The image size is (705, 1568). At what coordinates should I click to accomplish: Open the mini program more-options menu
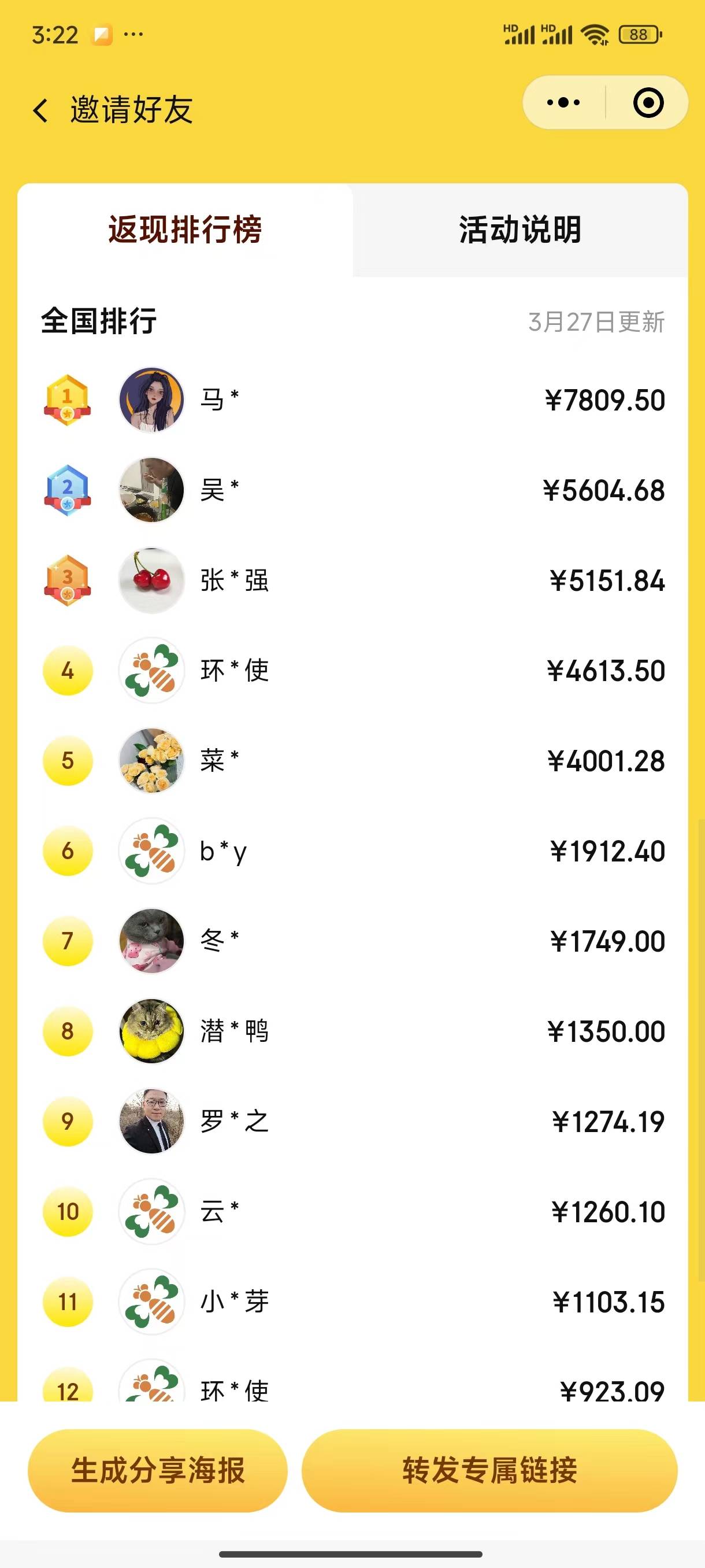[x=563, y=102]
